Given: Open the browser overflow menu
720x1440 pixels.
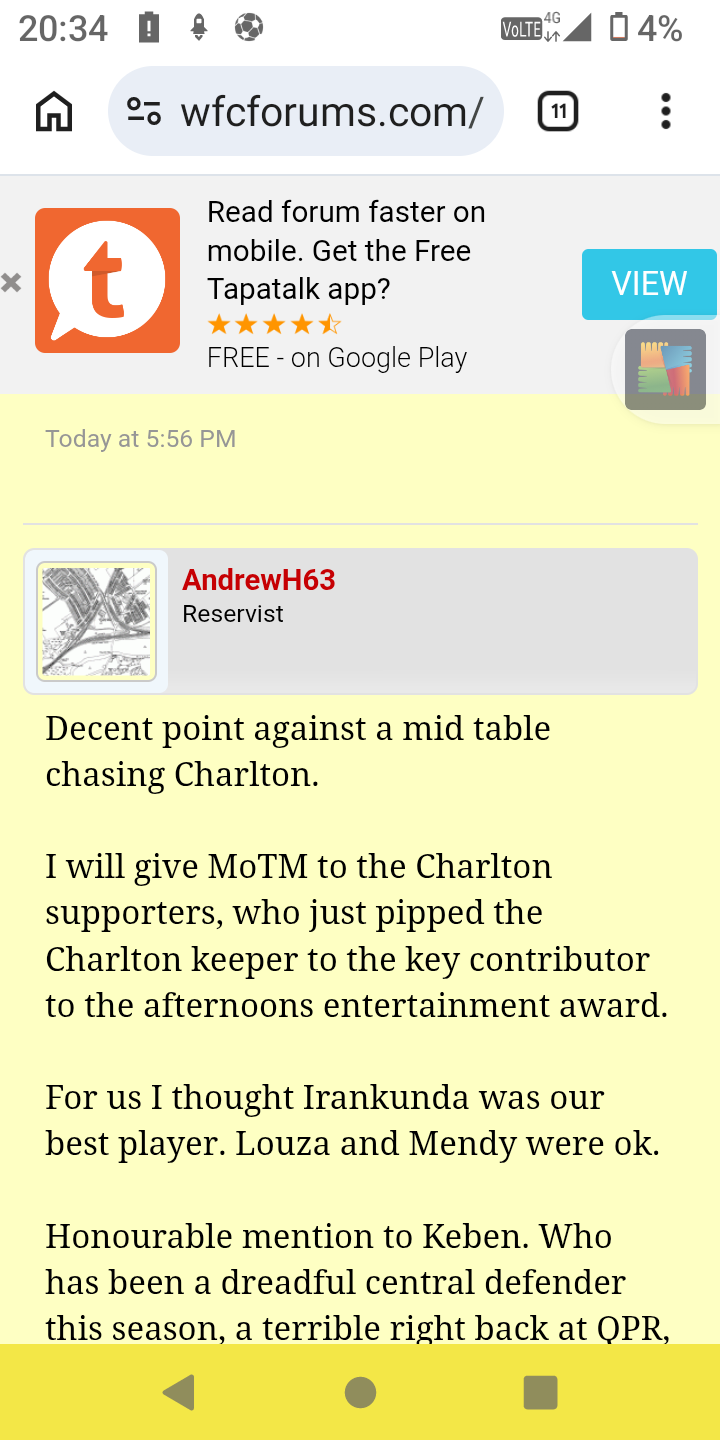Looking at the screenshot, I should click(x=665, y=112).
